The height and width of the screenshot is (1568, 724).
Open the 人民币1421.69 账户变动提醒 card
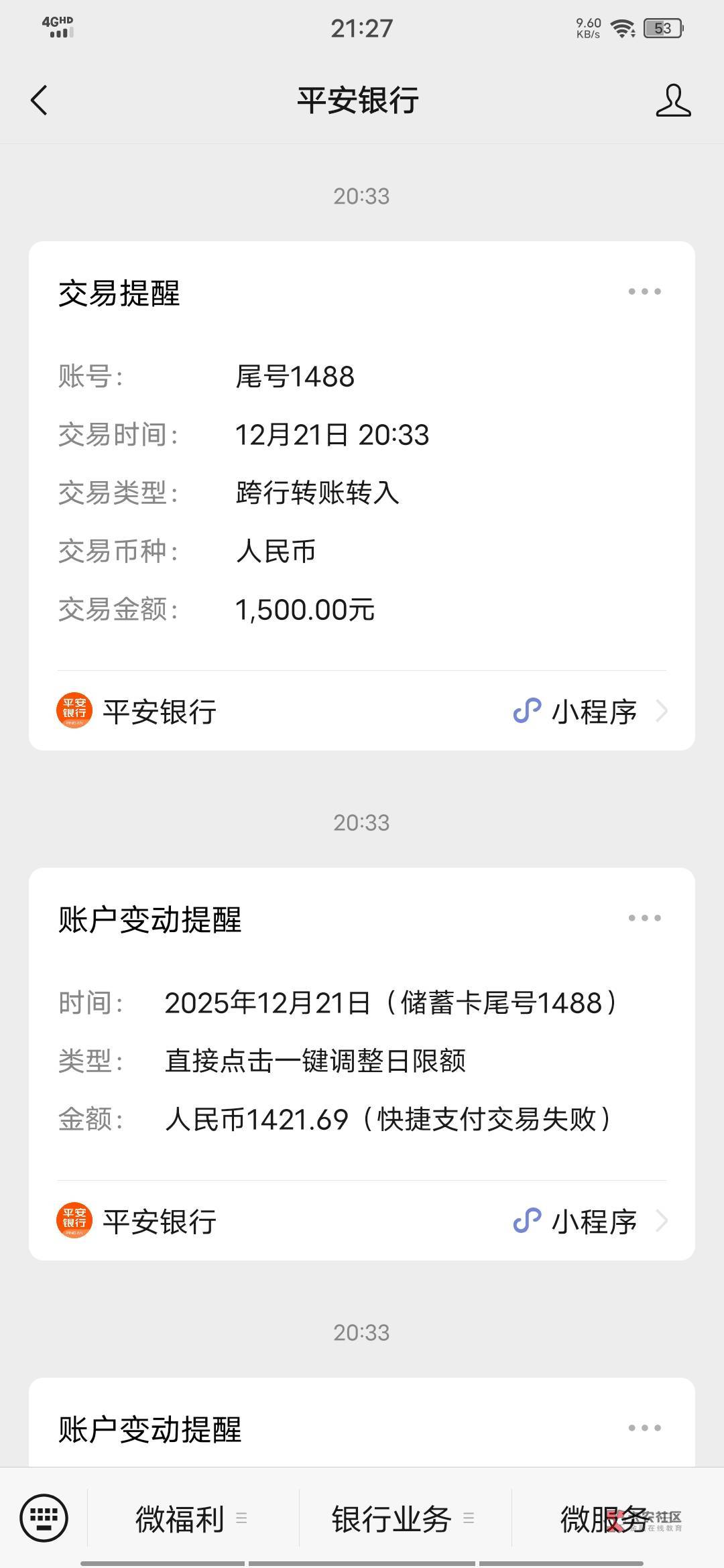click(x=362, y=1063)
